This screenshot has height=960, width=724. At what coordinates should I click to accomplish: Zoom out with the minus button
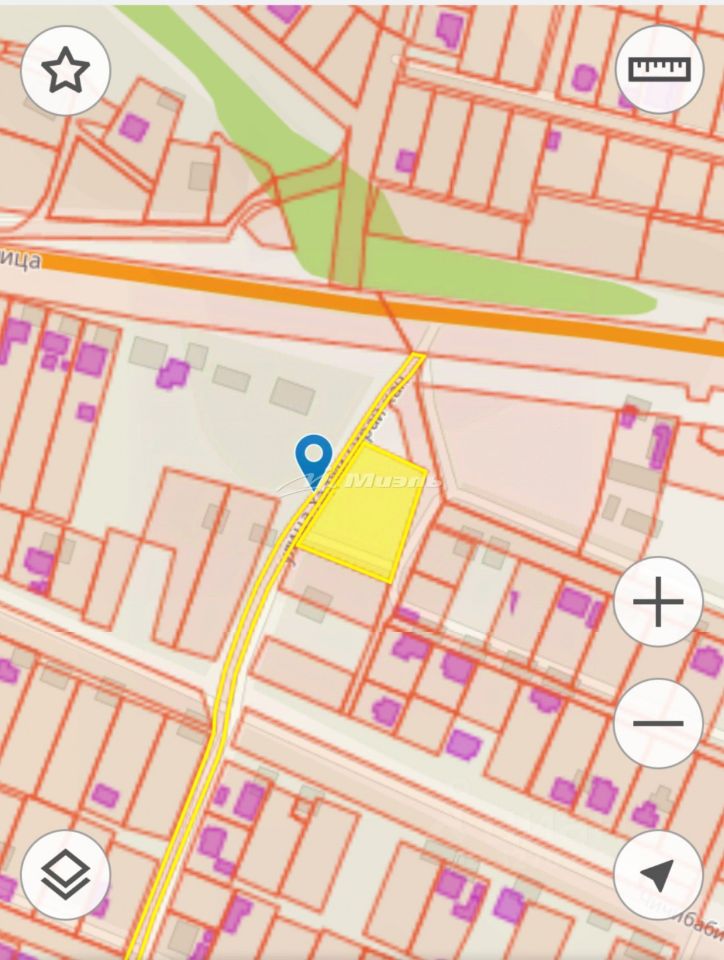(658, 723)
